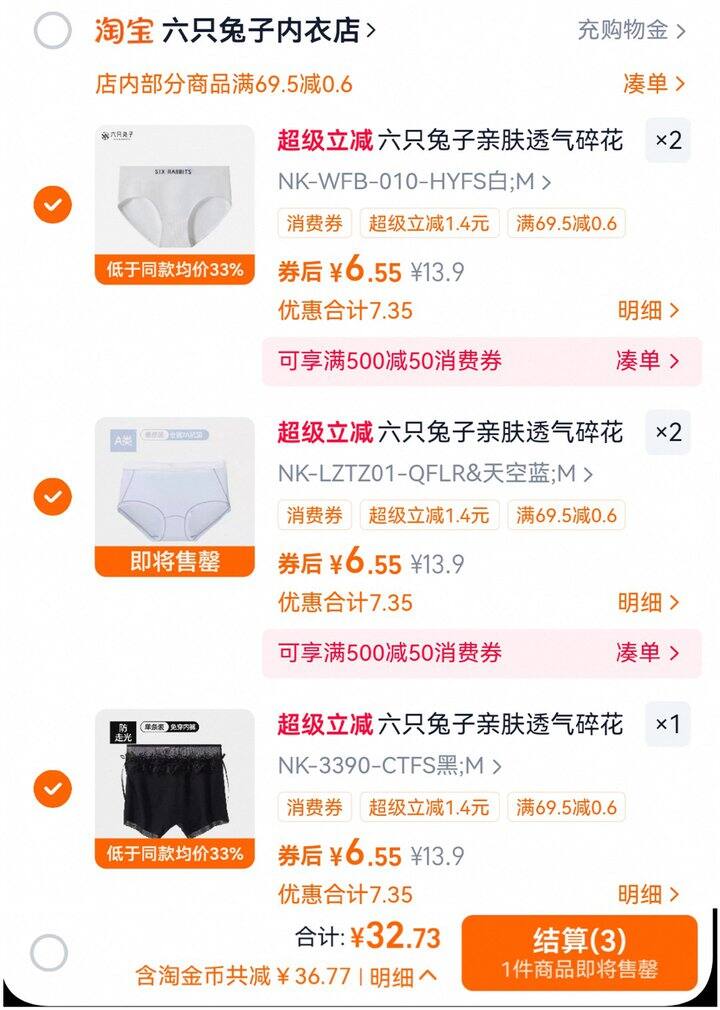
Task: Adjust the ×2 quantity of the white item
Action: point(668,141)
